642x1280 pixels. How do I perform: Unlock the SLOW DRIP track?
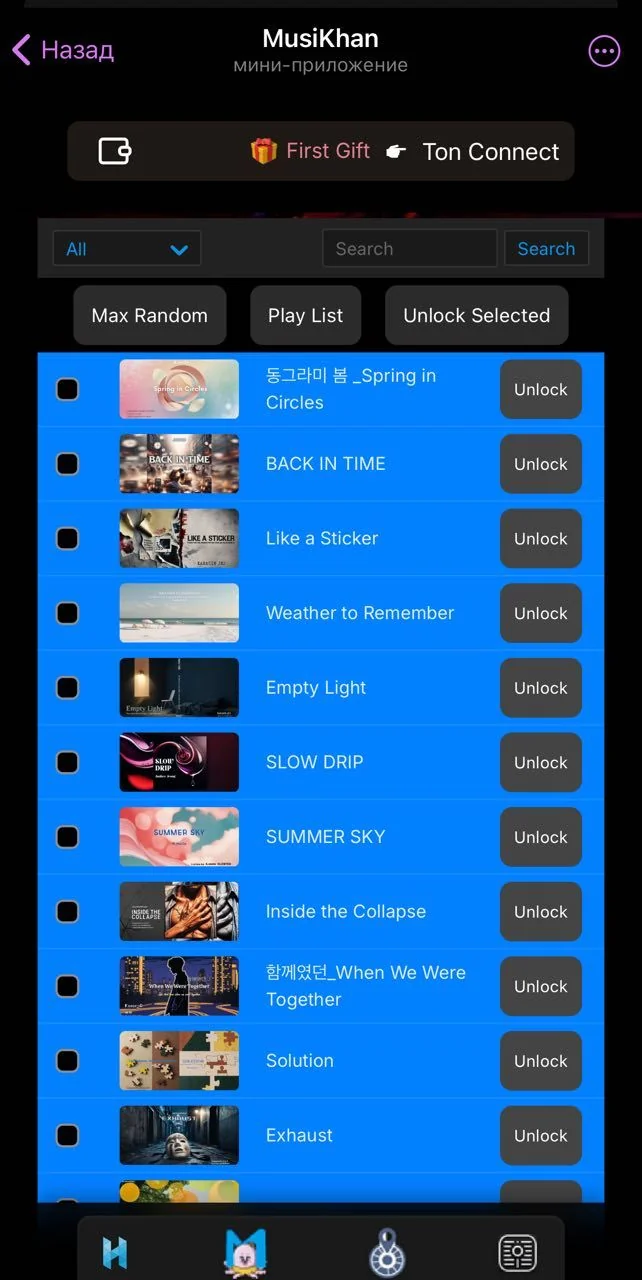(x=541, y=762)
